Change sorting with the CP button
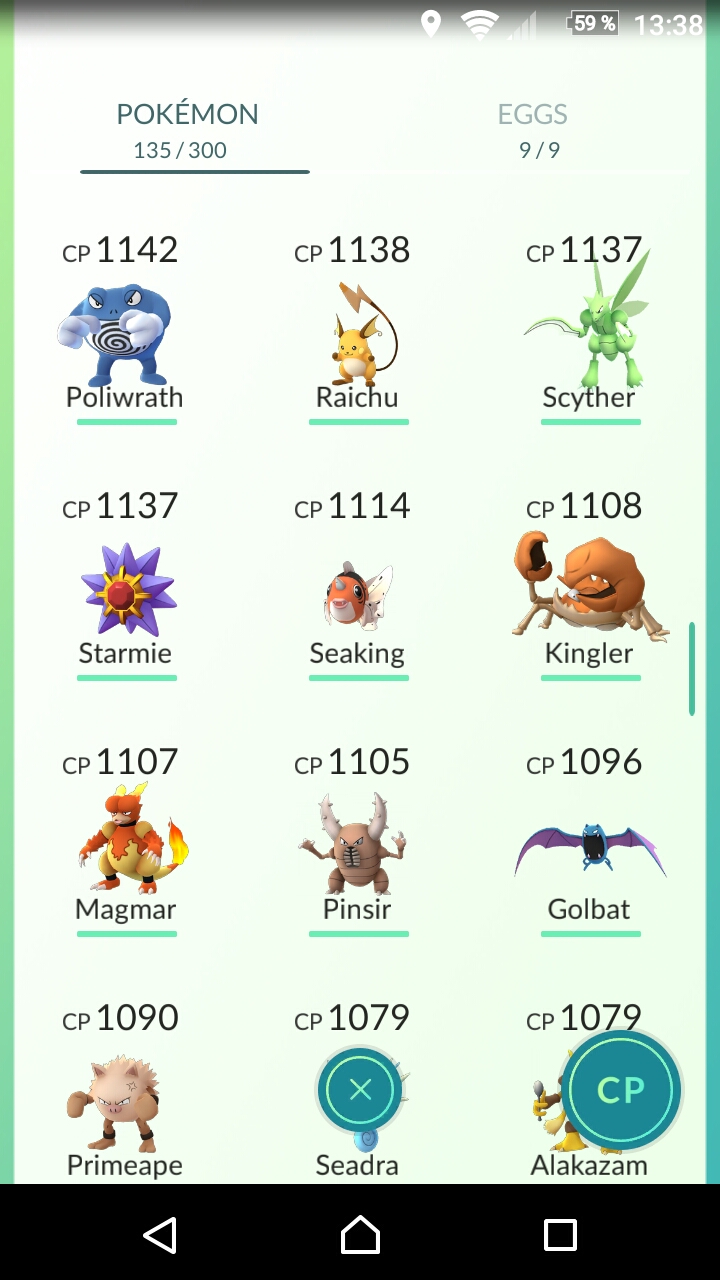Viewport: 720px width, 1280px height. click(621, 1090)
